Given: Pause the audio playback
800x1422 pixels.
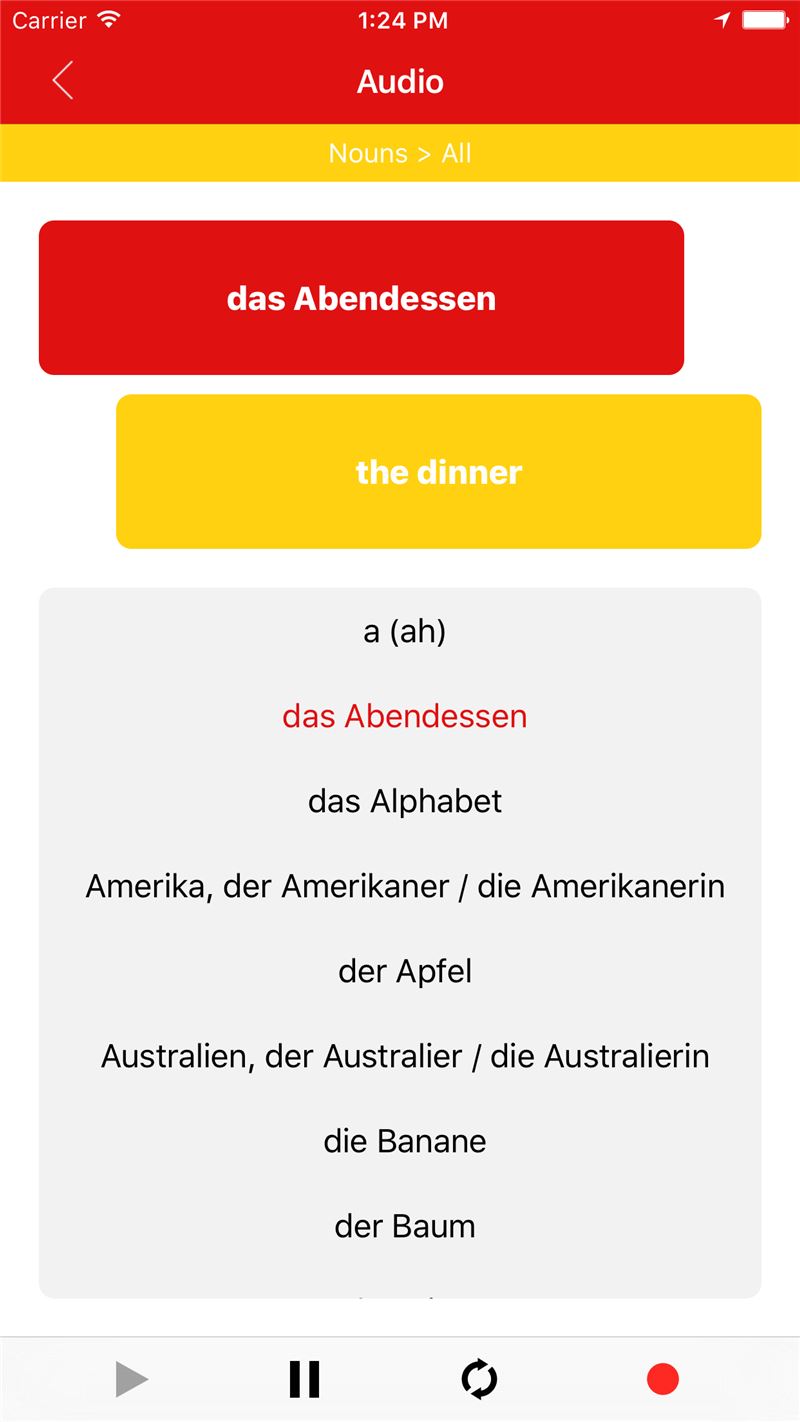Looking at the screenshot, I should (x=305, y=1379).
